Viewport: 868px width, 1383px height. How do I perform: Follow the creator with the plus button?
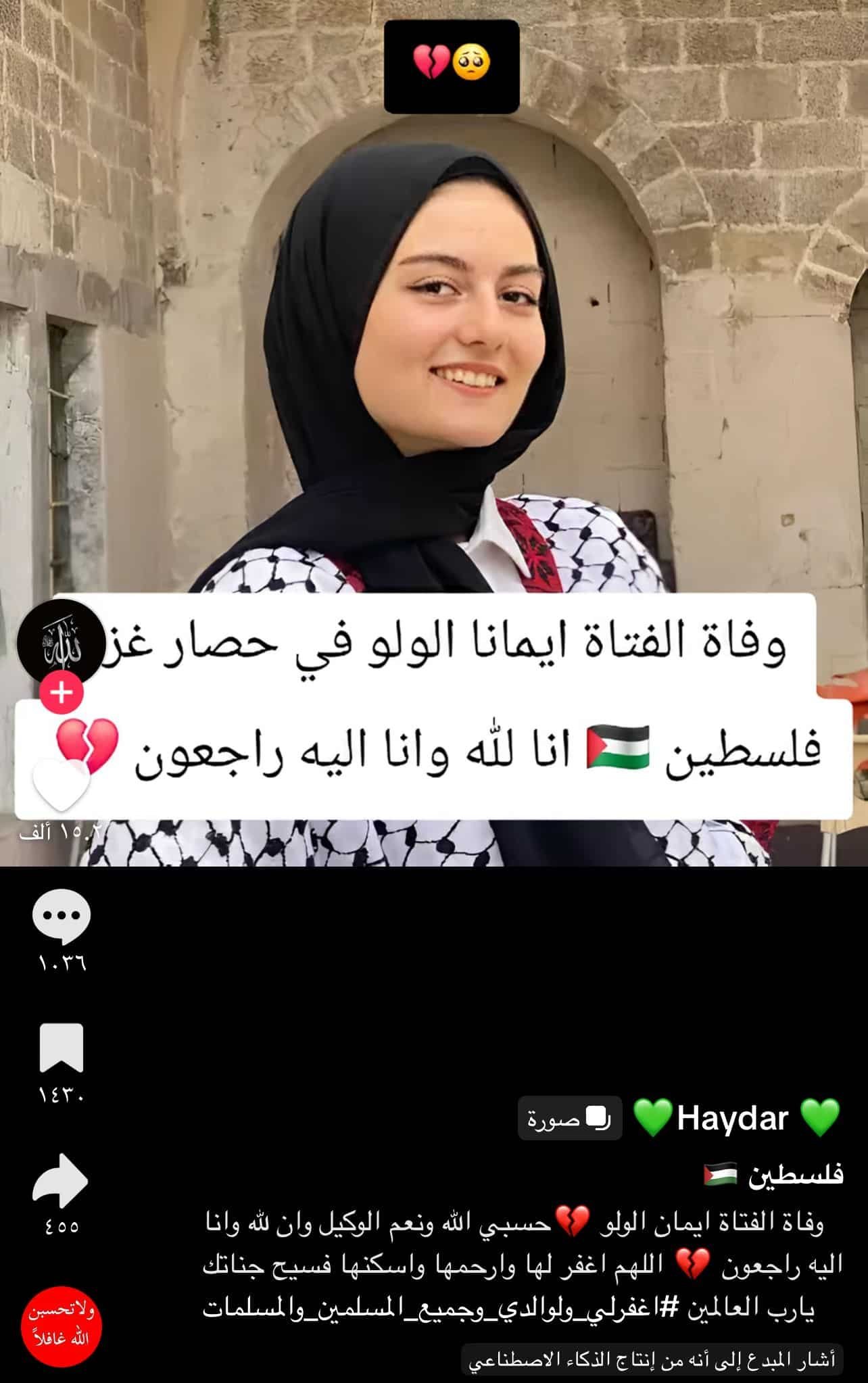(x=62, y=693)
